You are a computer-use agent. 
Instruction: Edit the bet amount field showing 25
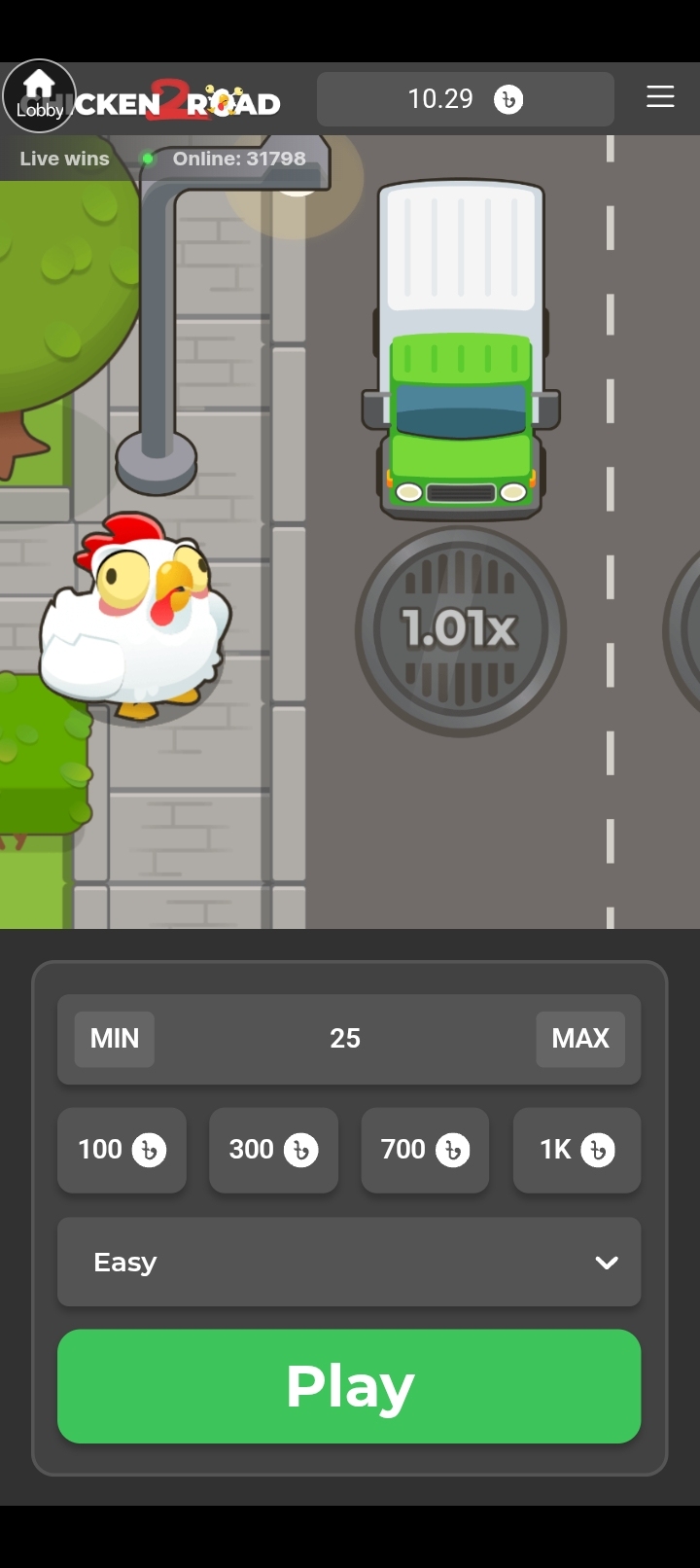pos(345,1039)
